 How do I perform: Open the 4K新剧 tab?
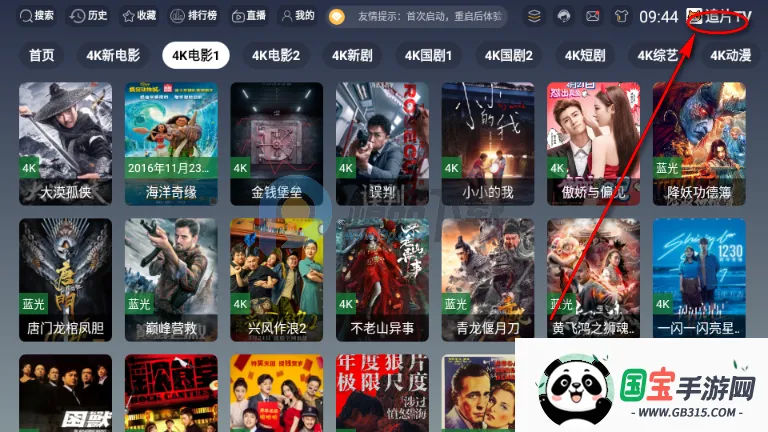(352, 56)
